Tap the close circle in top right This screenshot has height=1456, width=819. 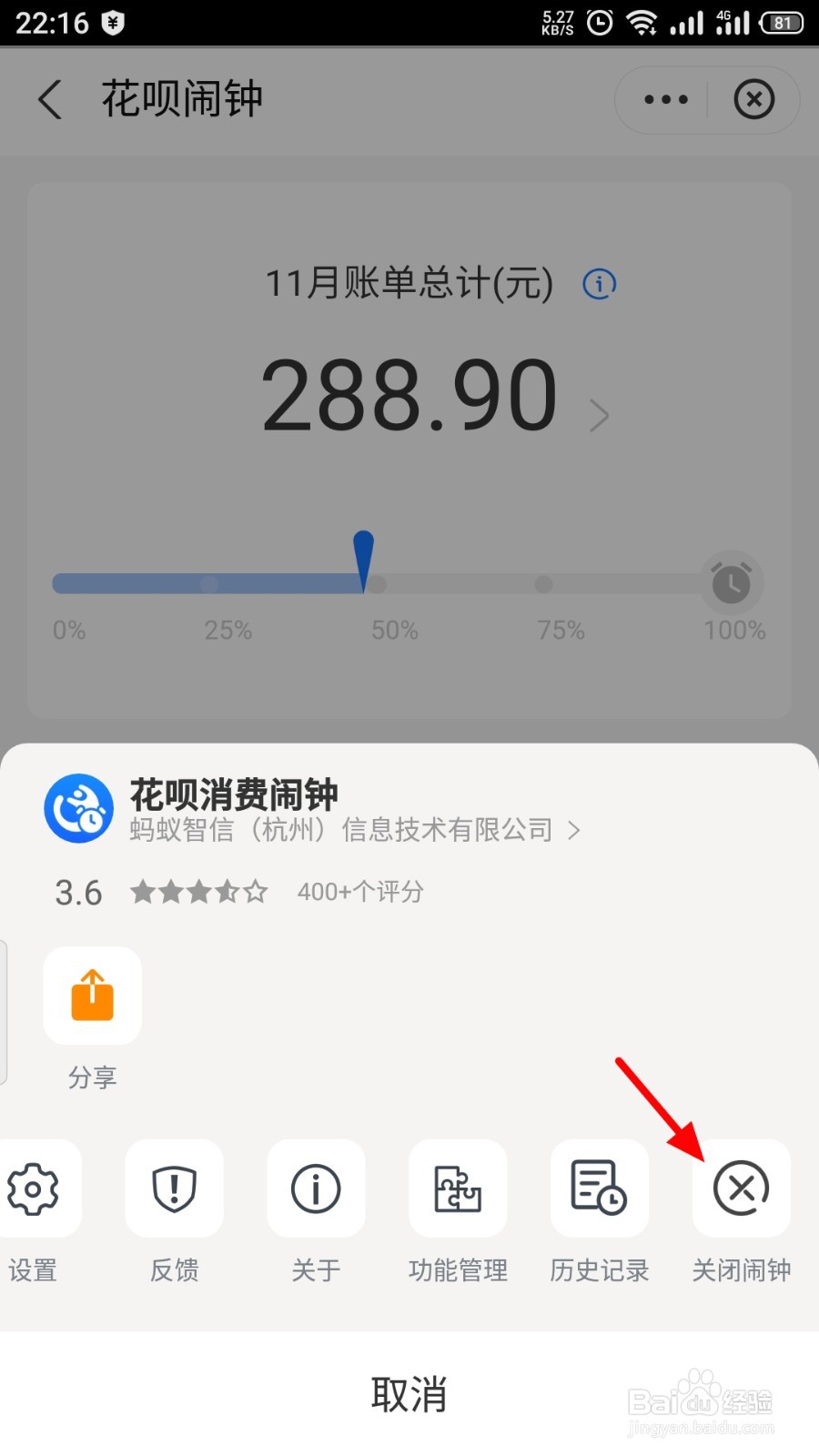coord(753,100)
